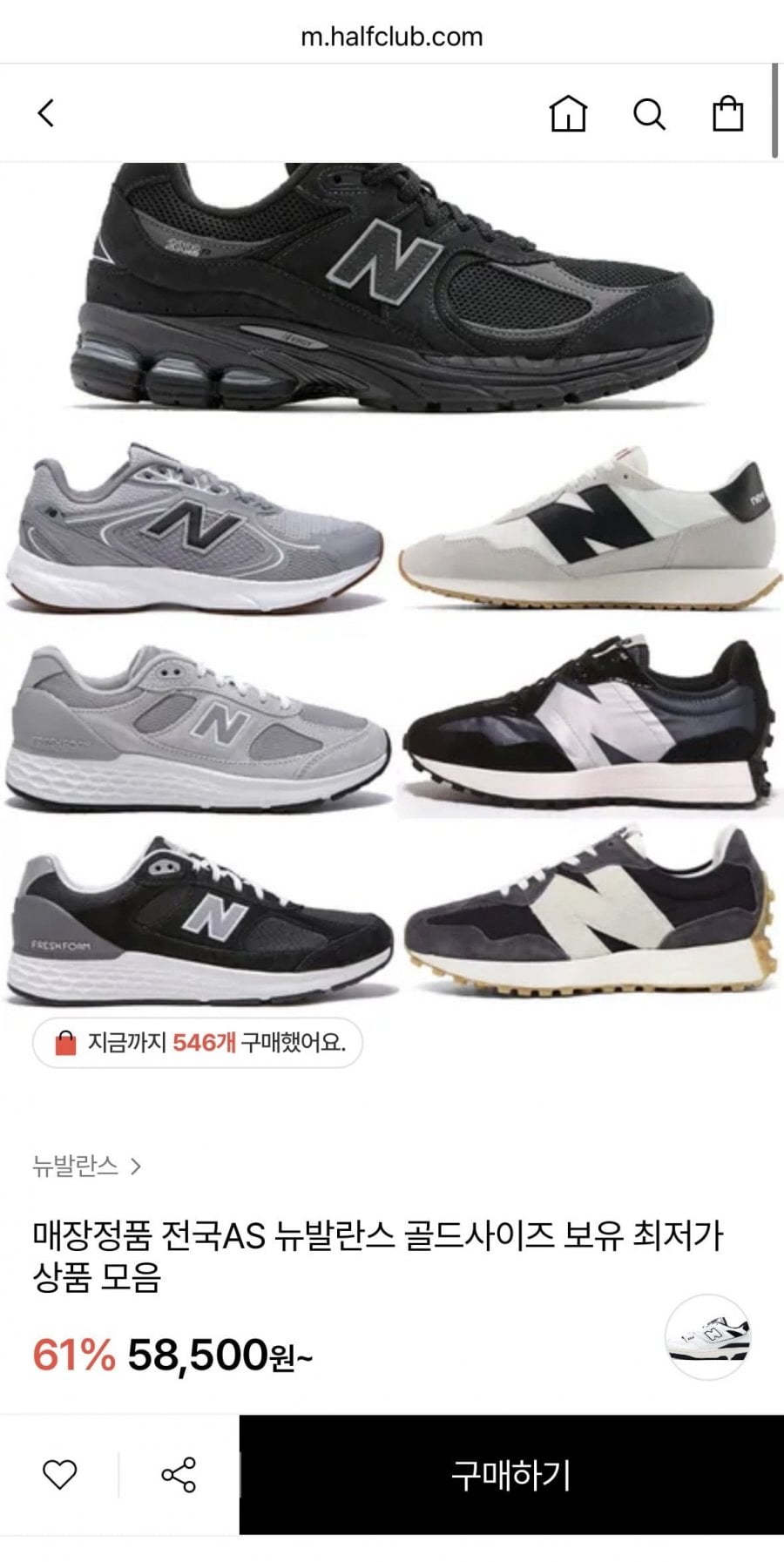Open the search icon
This screenshot has width=784, height=1562.
coord(648,114)
